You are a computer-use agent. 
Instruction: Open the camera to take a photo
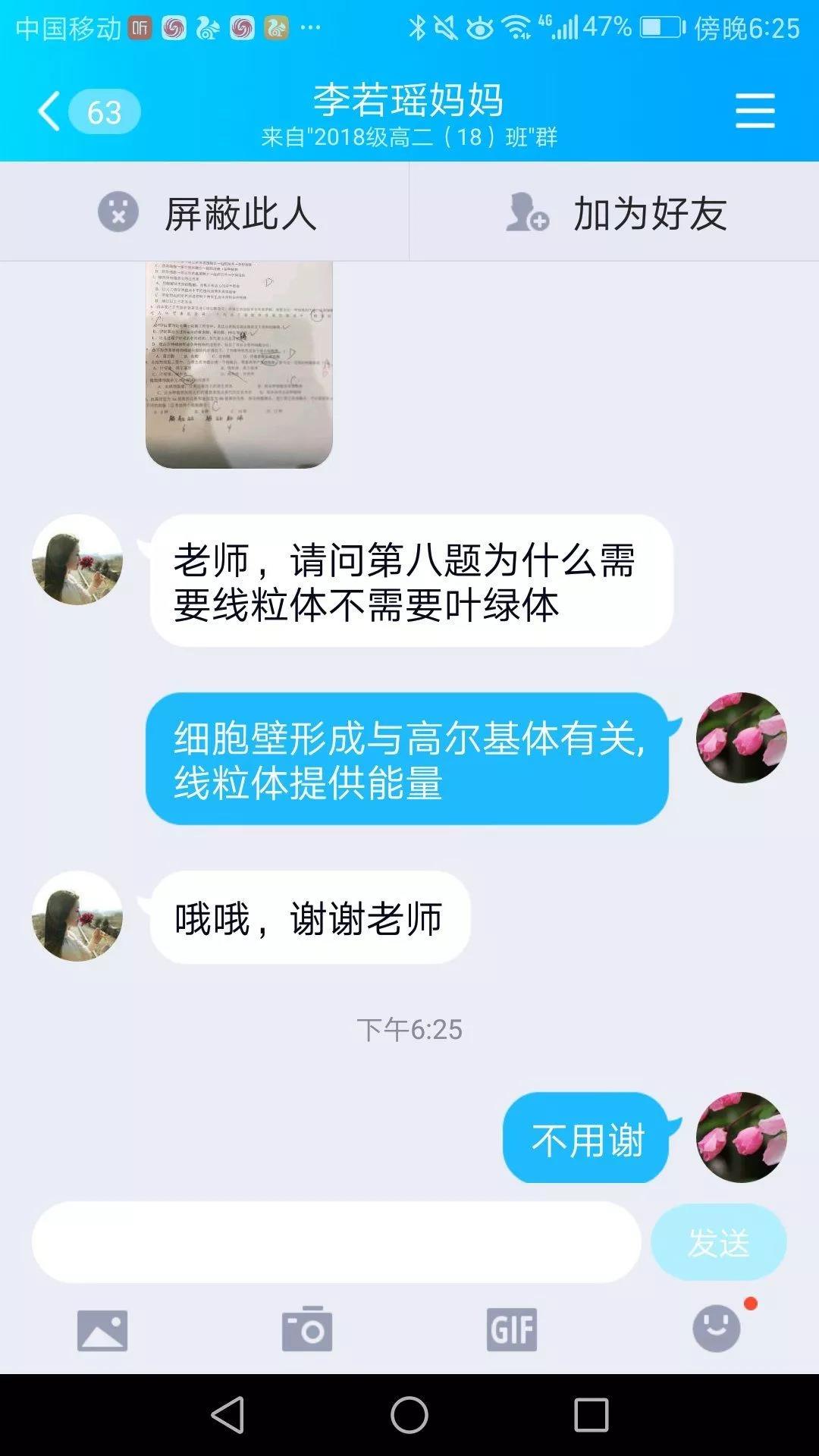point(307,1329)
